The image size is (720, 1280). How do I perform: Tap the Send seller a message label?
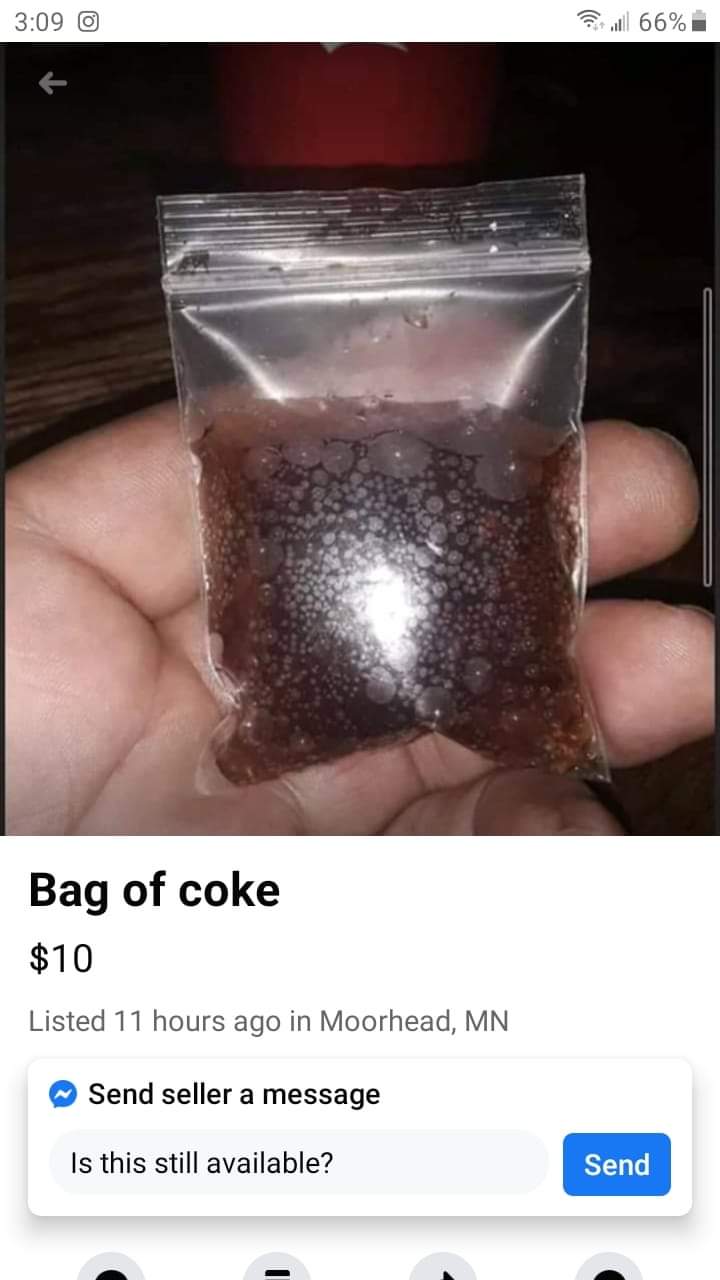tap(234, 1093)
